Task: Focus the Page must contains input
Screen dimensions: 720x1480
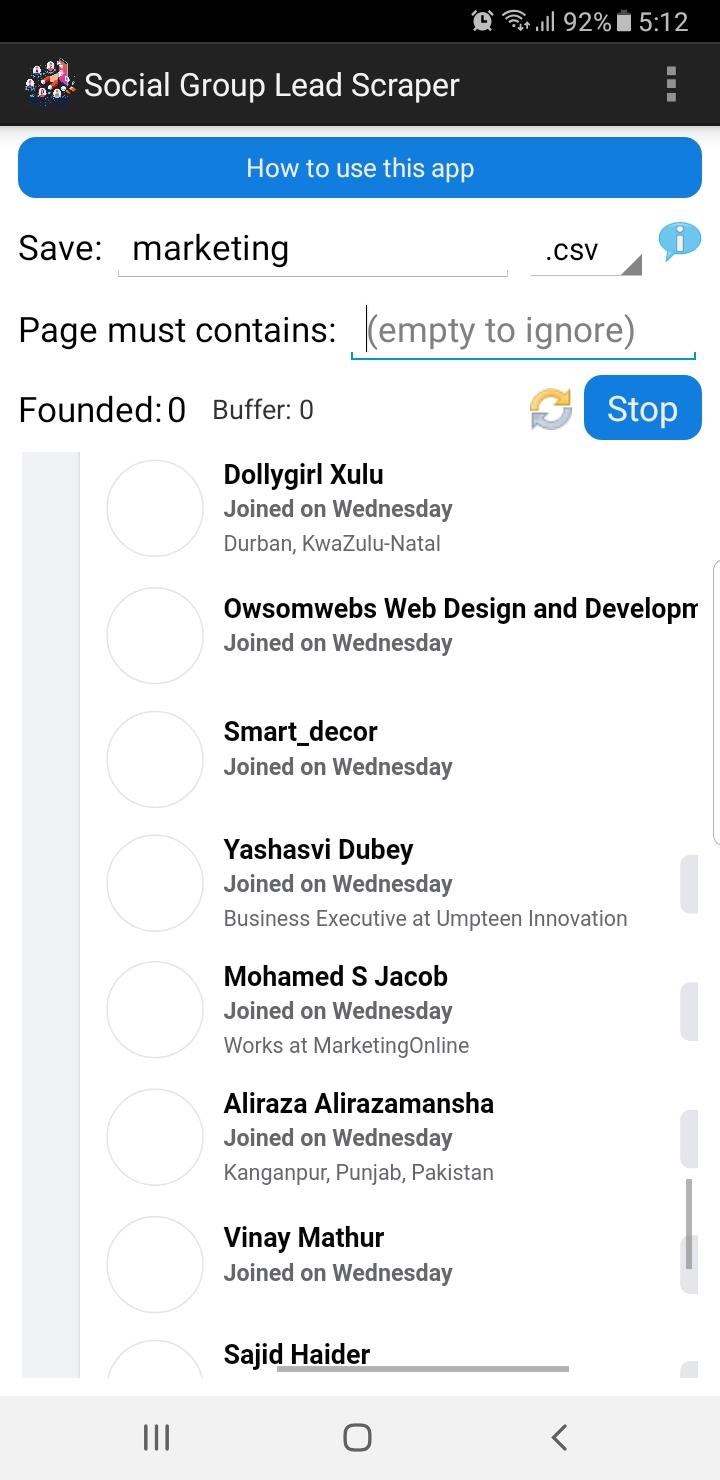Action: [522, 330]
